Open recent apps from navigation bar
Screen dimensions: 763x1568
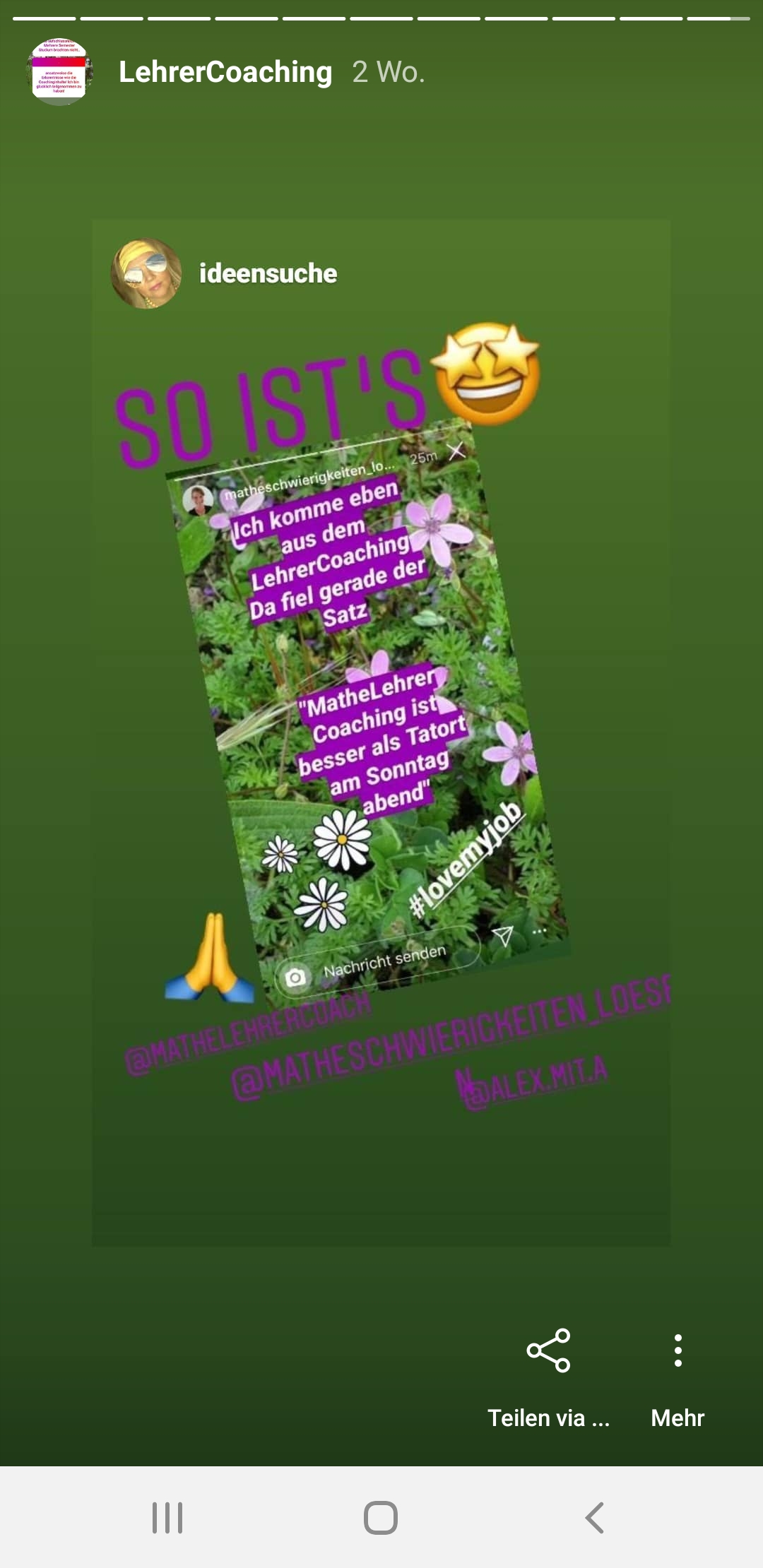pos(167,1517)
